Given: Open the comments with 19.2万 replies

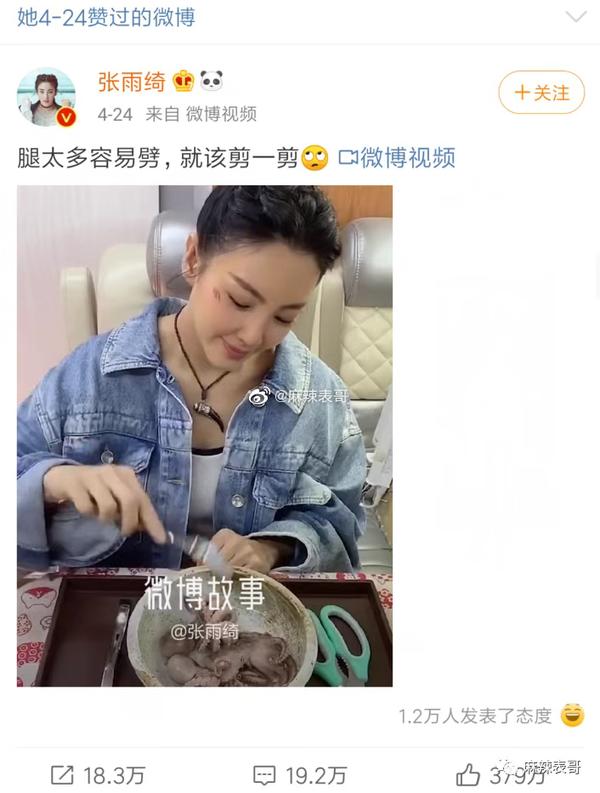Looking at the screenshot, I should pos(299,774).
